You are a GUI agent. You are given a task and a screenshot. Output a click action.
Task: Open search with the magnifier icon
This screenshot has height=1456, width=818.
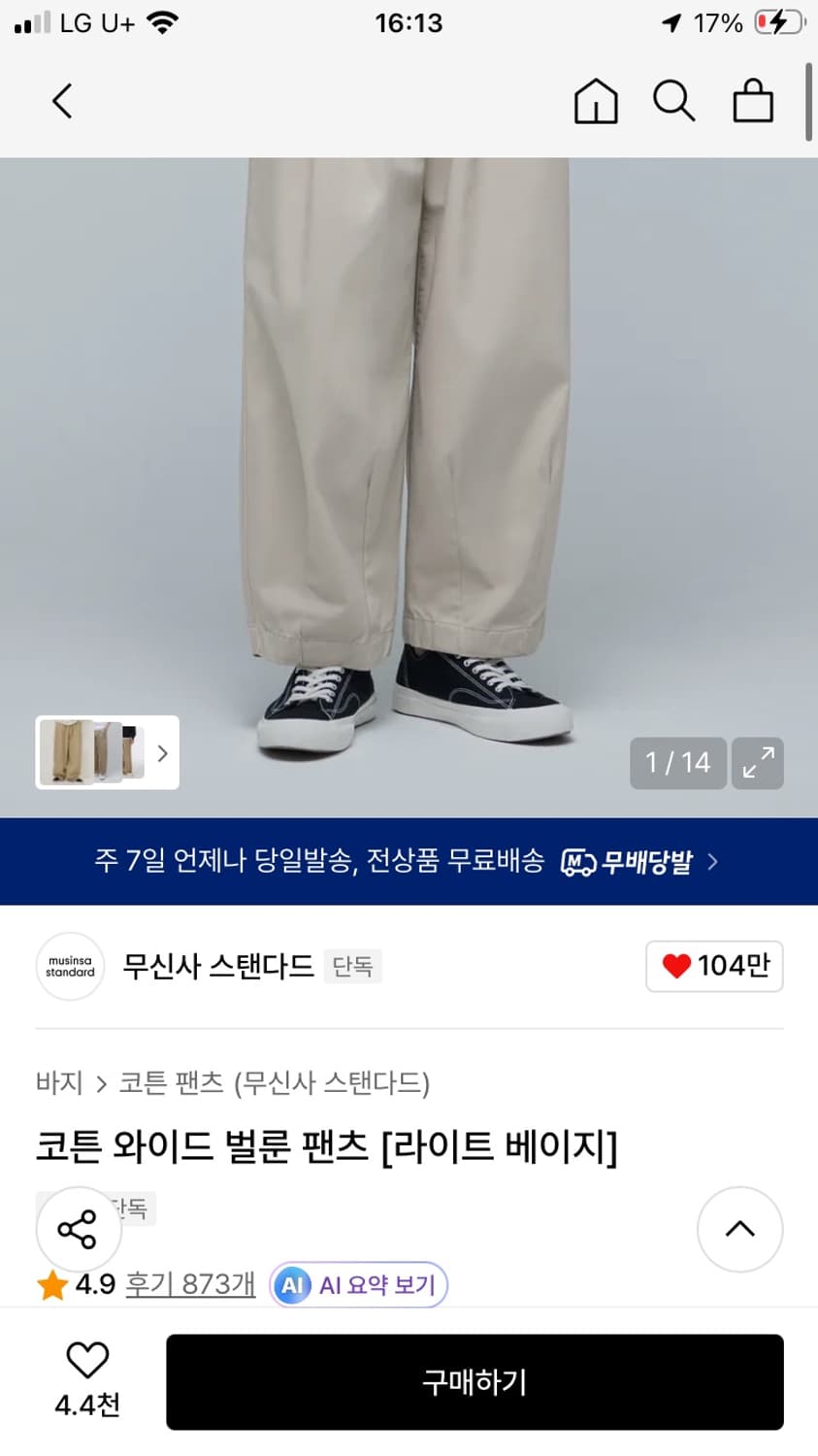tap(673, 100)
